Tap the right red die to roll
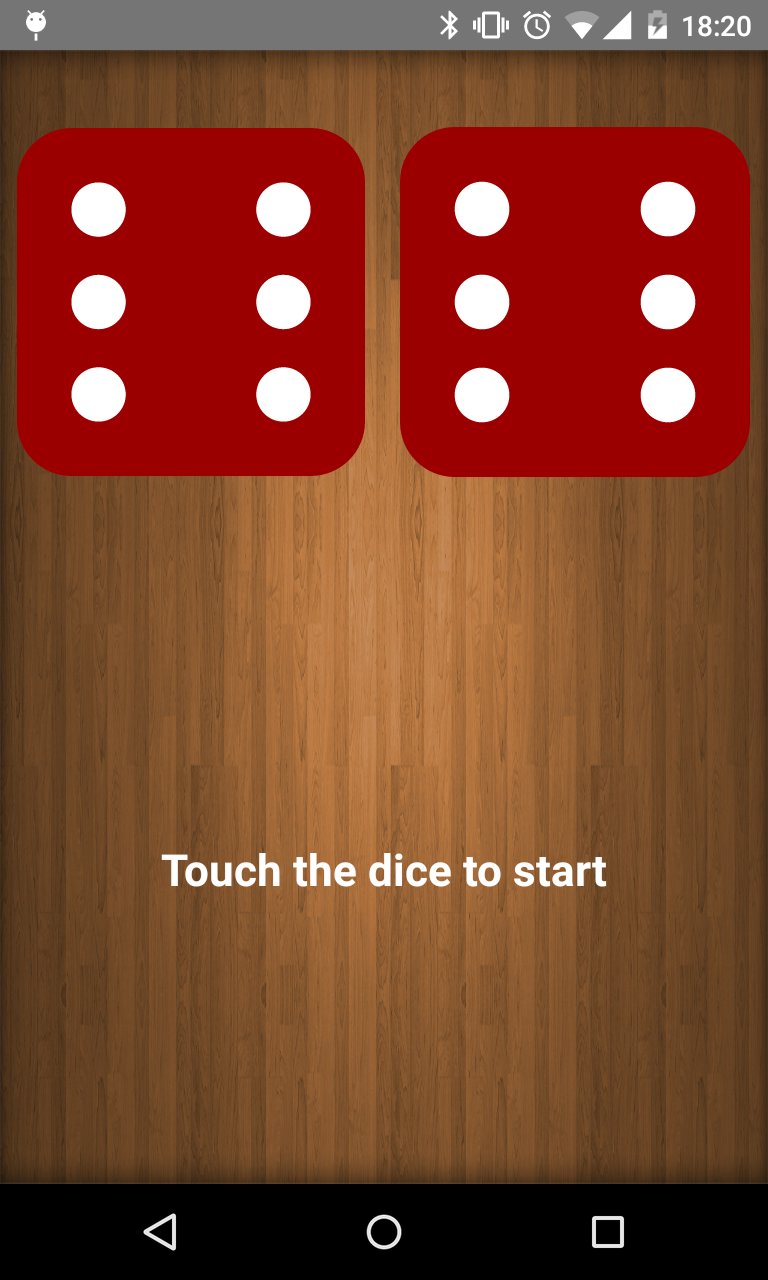Screen dimensions: 768x1280 pos(575,301)
